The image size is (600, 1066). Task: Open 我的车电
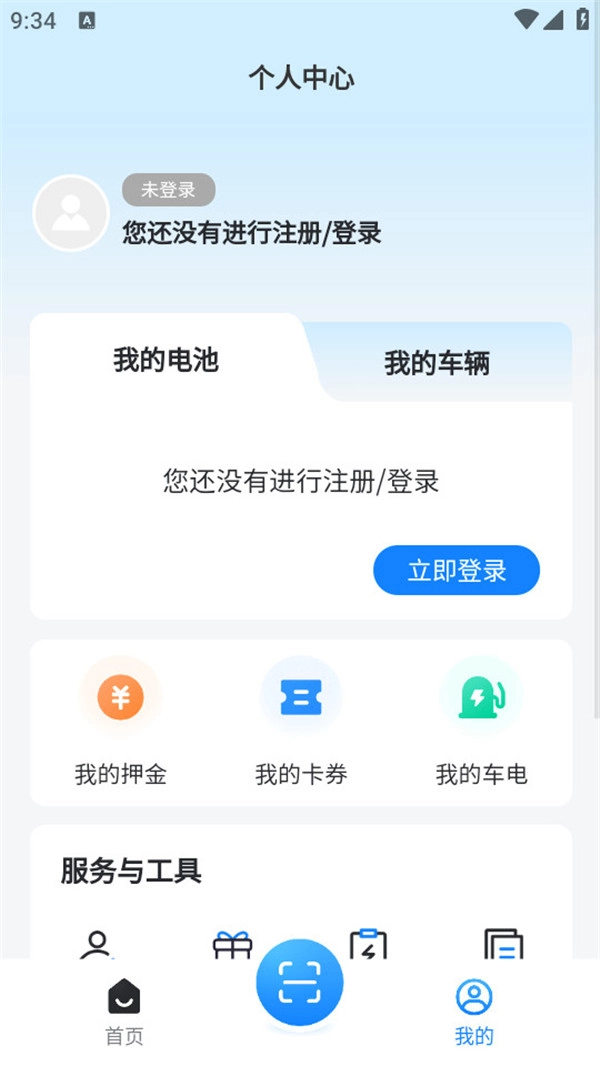481,722
